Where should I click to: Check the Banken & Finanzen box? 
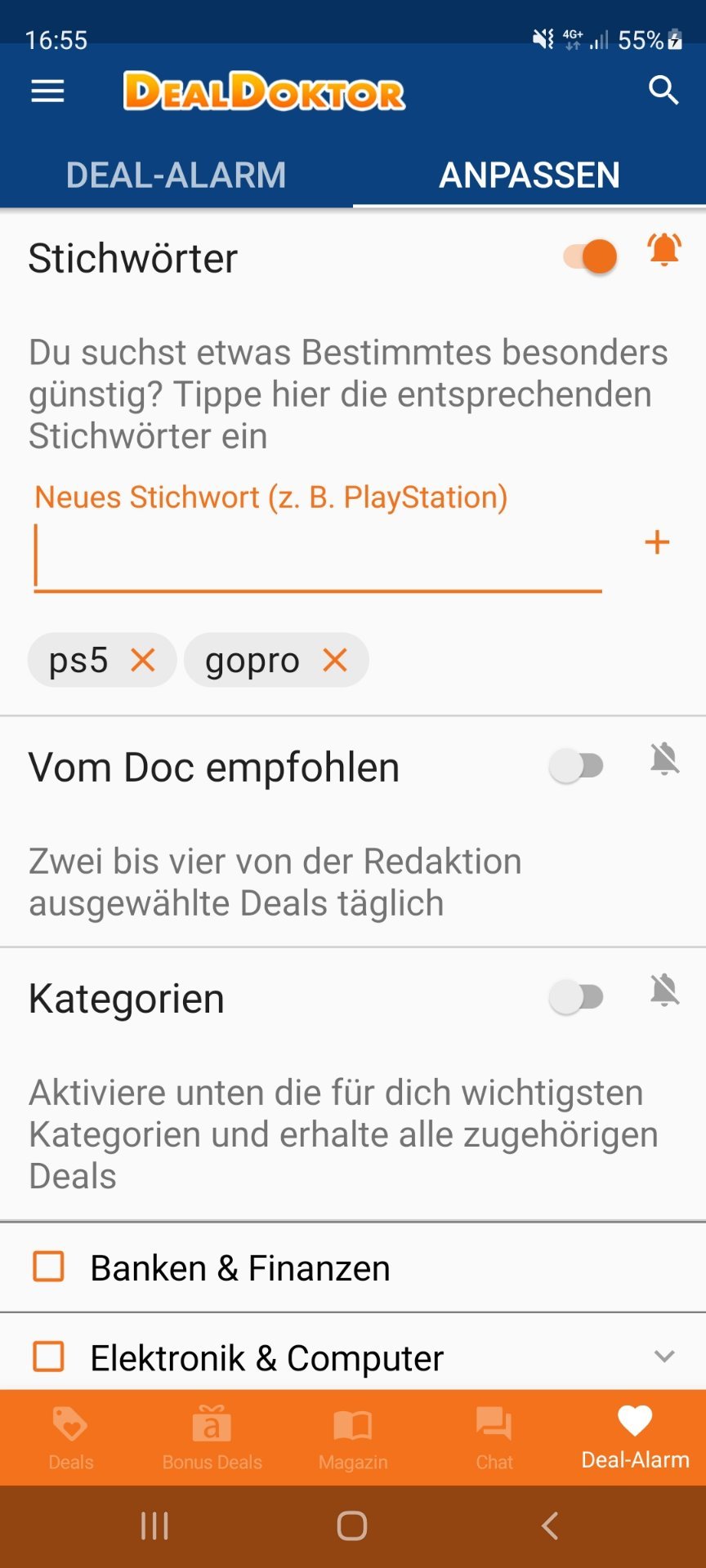48,1267
